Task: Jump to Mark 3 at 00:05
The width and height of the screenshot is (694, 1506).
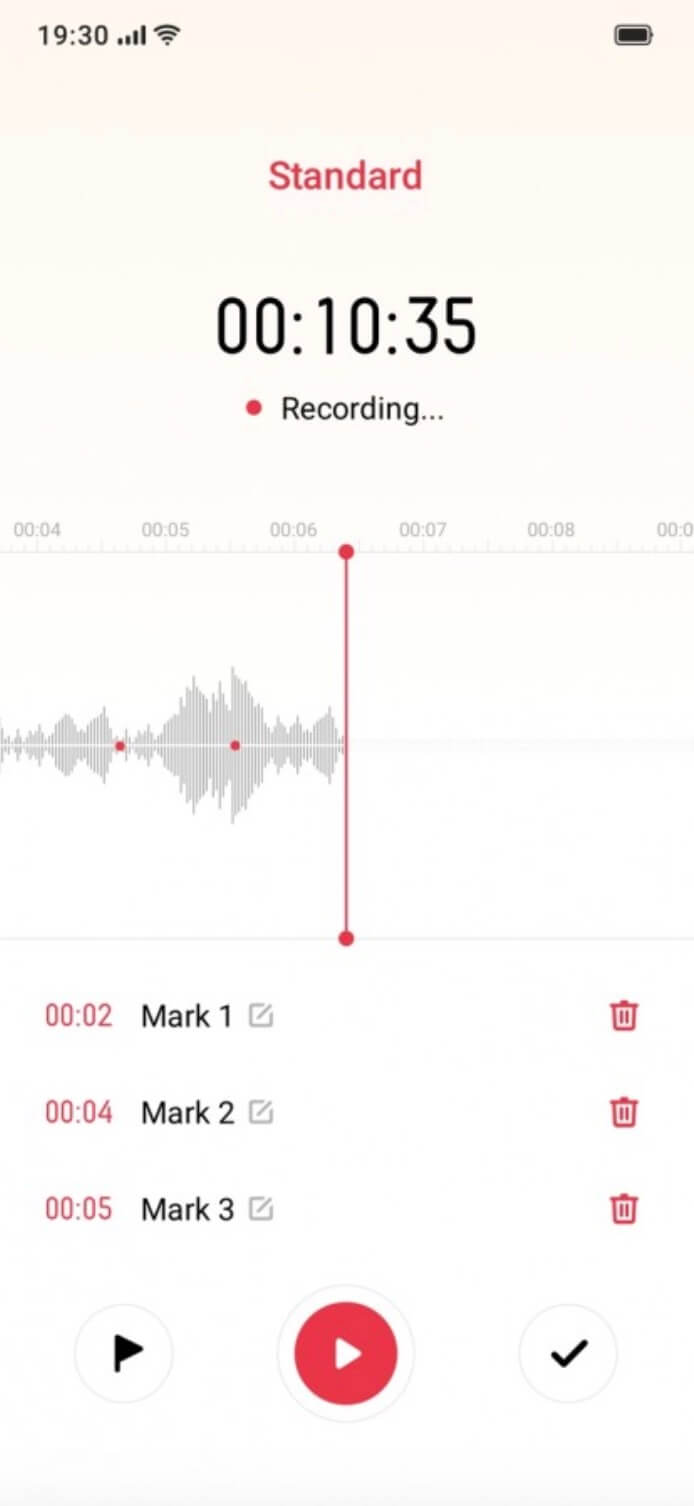Action: tap(79, 1209)
